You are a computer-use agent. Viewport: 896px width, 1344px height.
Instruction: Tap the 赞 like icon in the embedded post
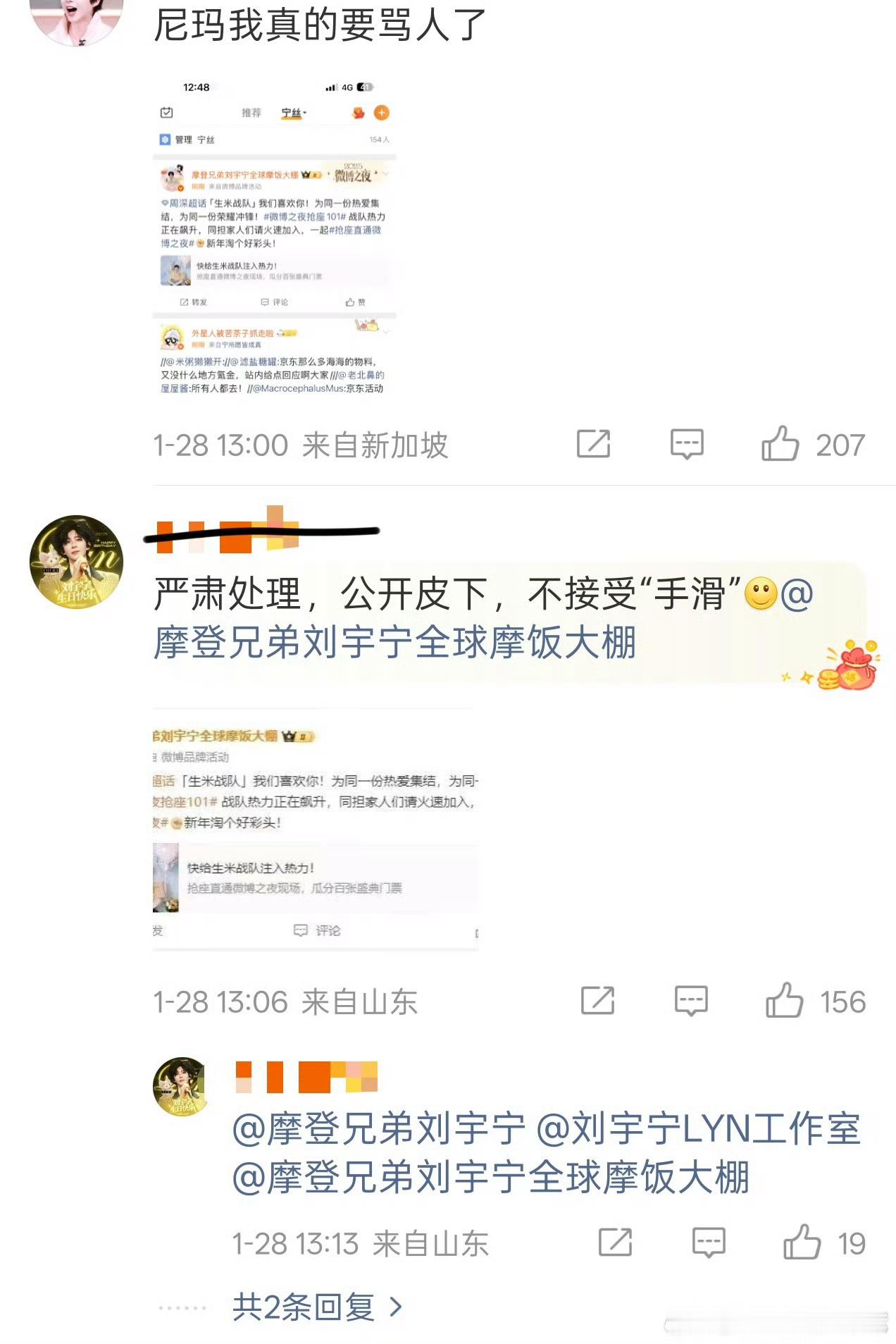point(350,300)
